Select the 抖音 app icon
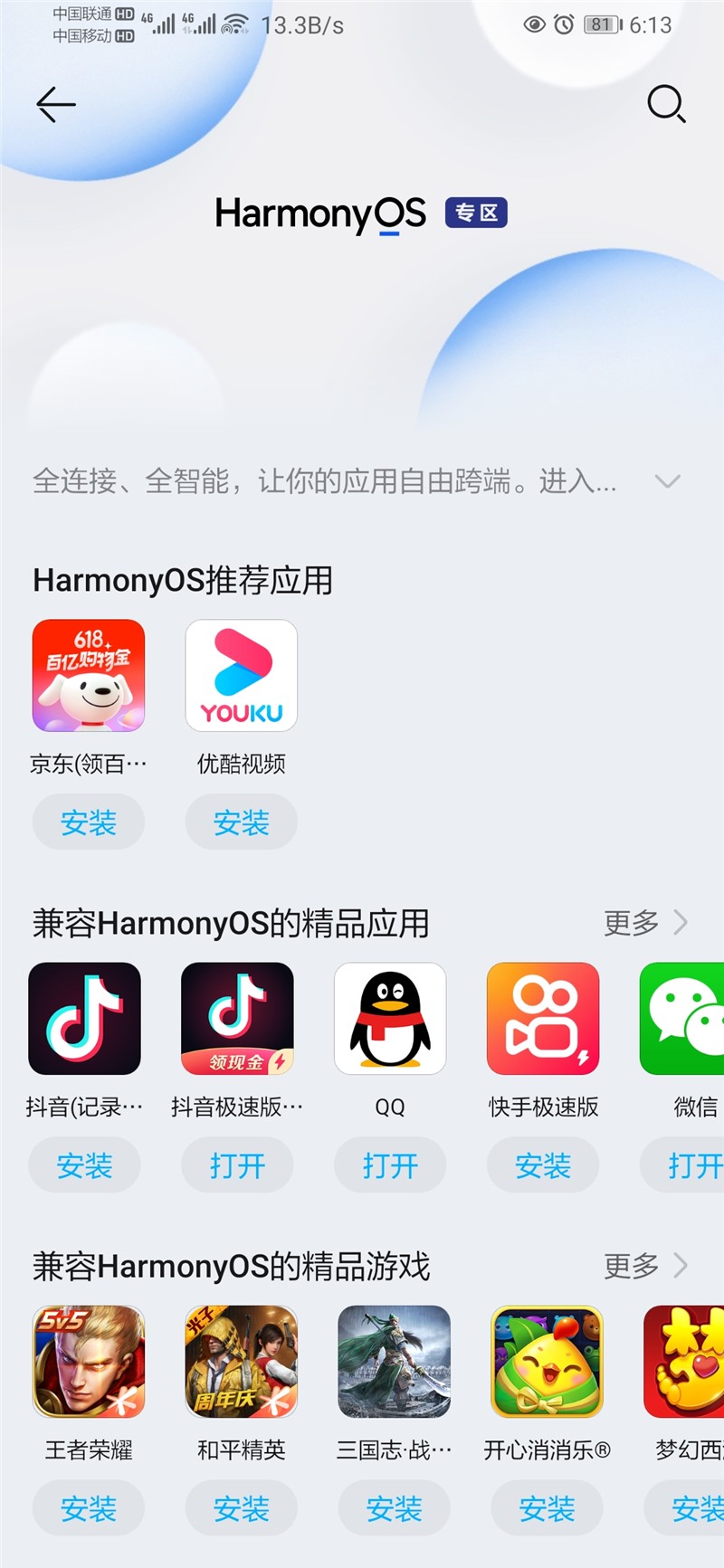This screenshot has width=724, height=1568. 84,1018
